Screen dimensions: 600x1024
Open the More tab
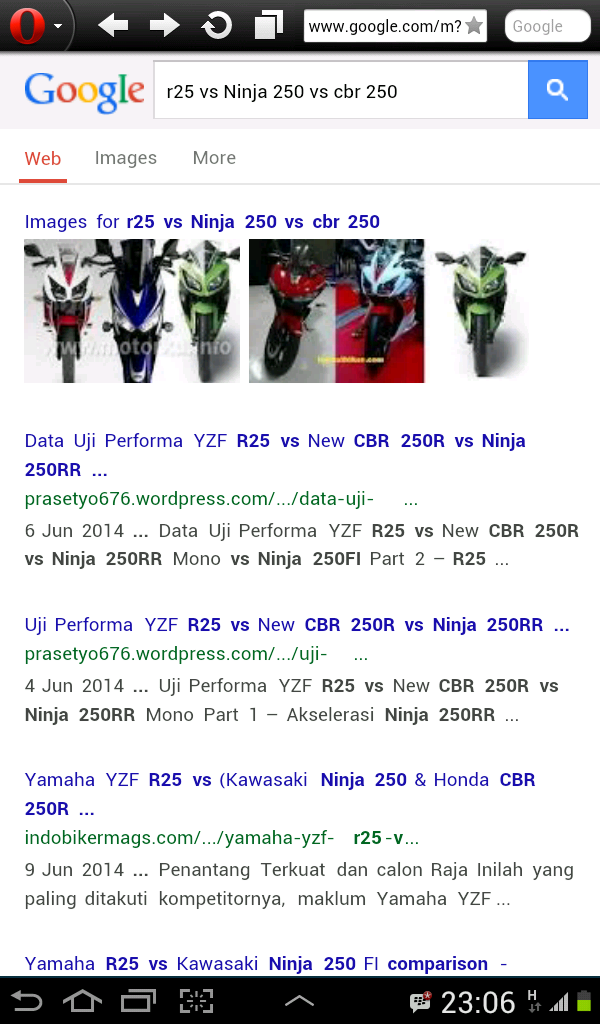tap(214, 158)
